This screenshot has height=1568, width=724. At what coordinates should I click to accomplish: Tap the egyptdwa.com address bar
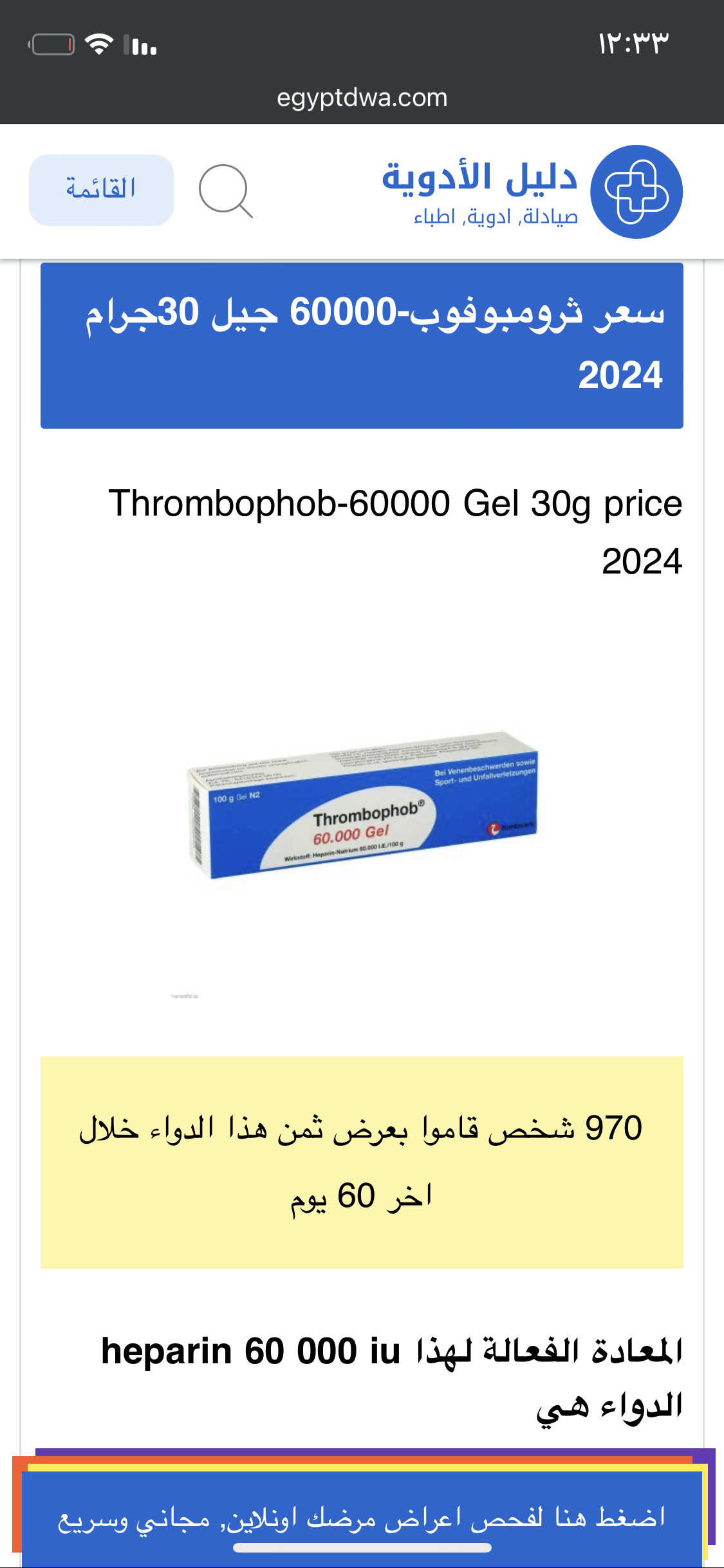point(362,98)
